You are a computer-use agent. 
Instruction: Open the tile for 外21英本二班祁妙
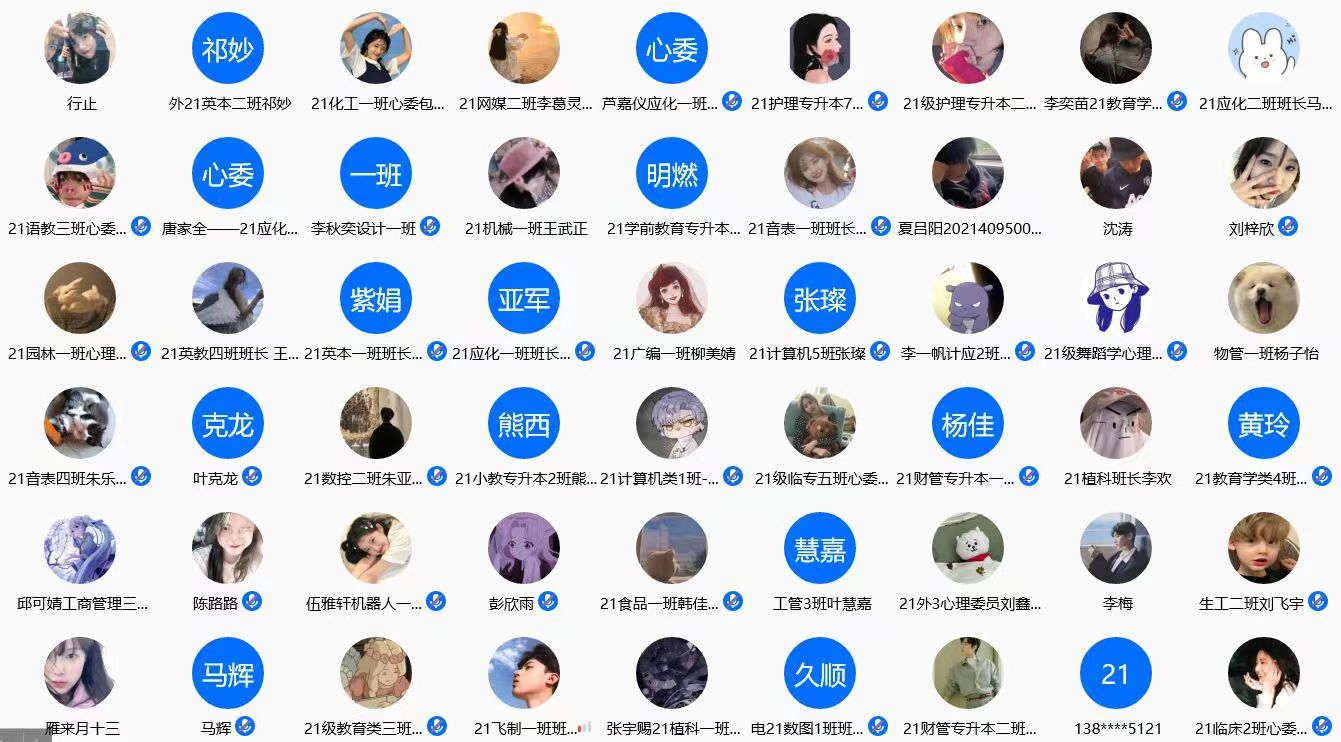(x=228, y=49)
